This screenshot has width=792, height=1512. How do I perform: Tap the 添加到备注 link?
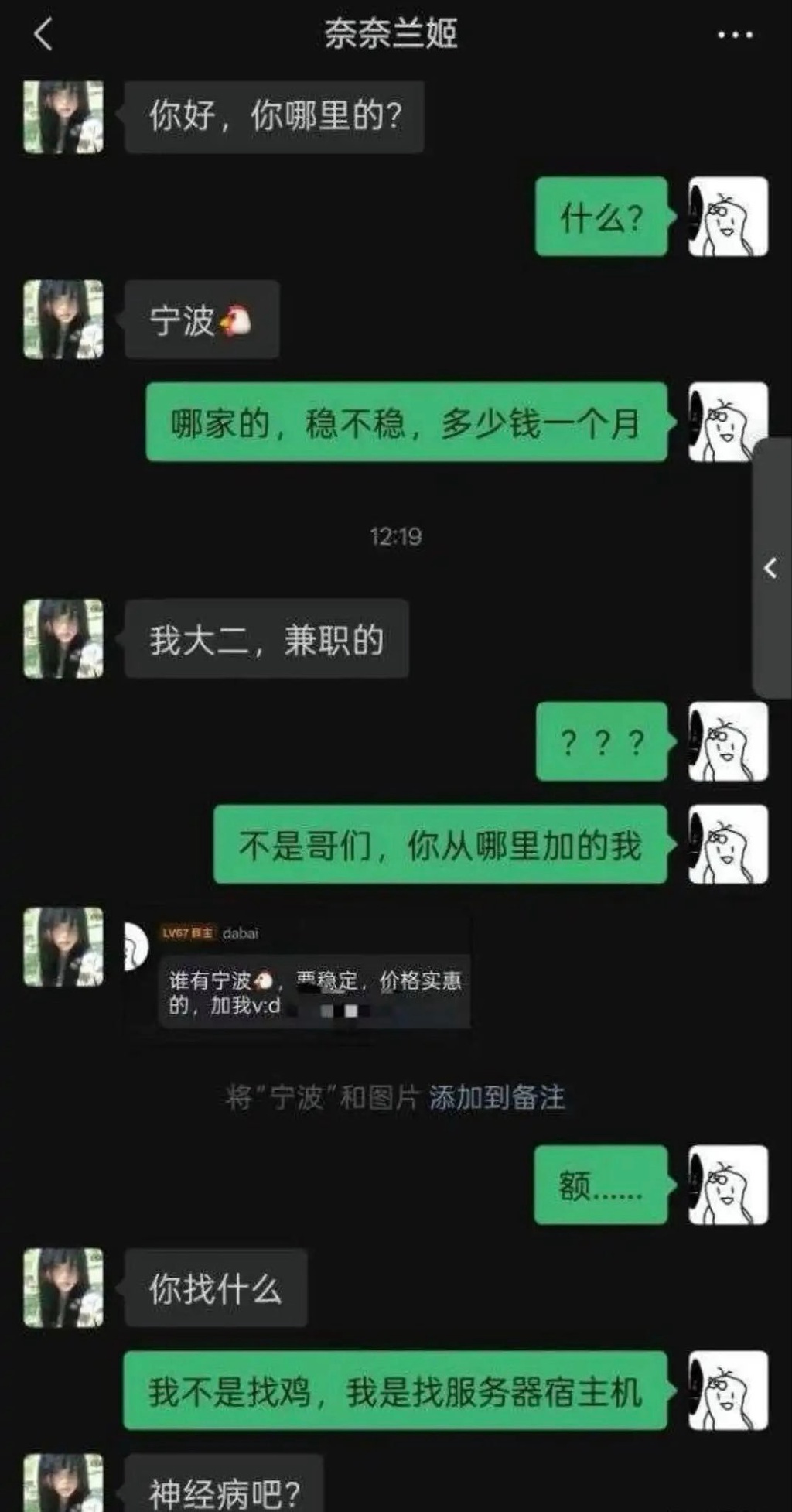pos(497,1097)
